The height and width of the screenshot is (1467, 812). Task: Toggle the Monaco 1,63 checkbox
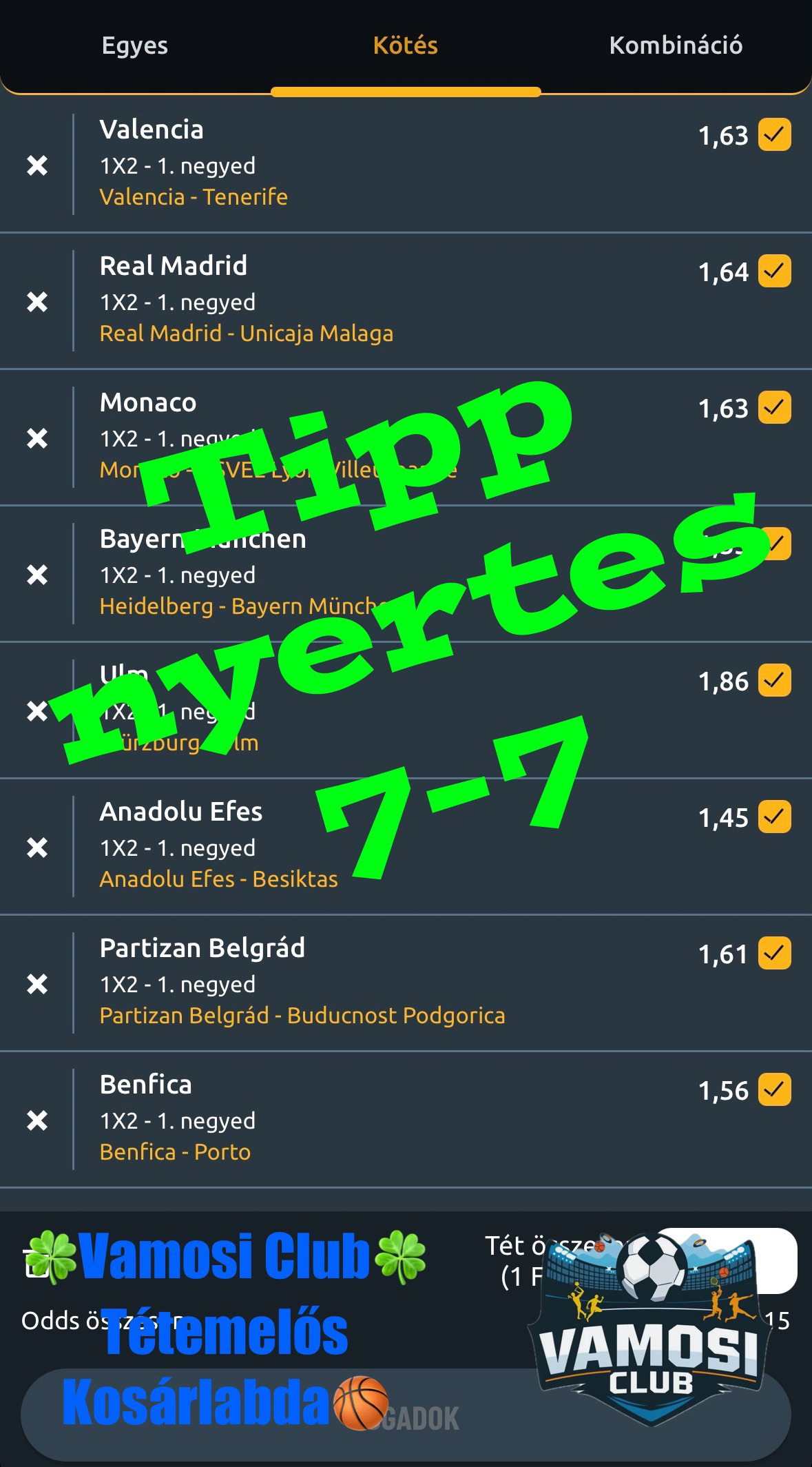point(775,407)
